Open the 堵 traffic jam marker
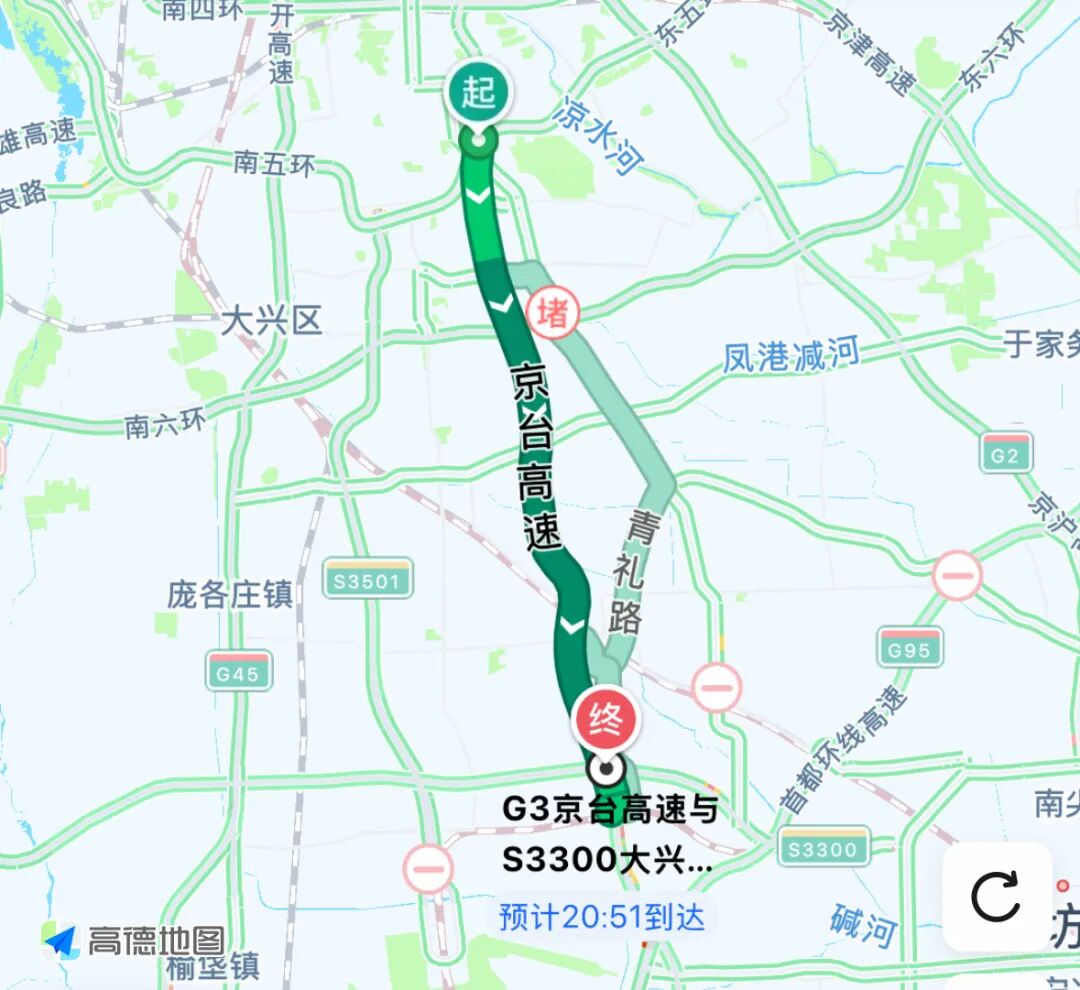1080x990 pixels. pos(553,313)
